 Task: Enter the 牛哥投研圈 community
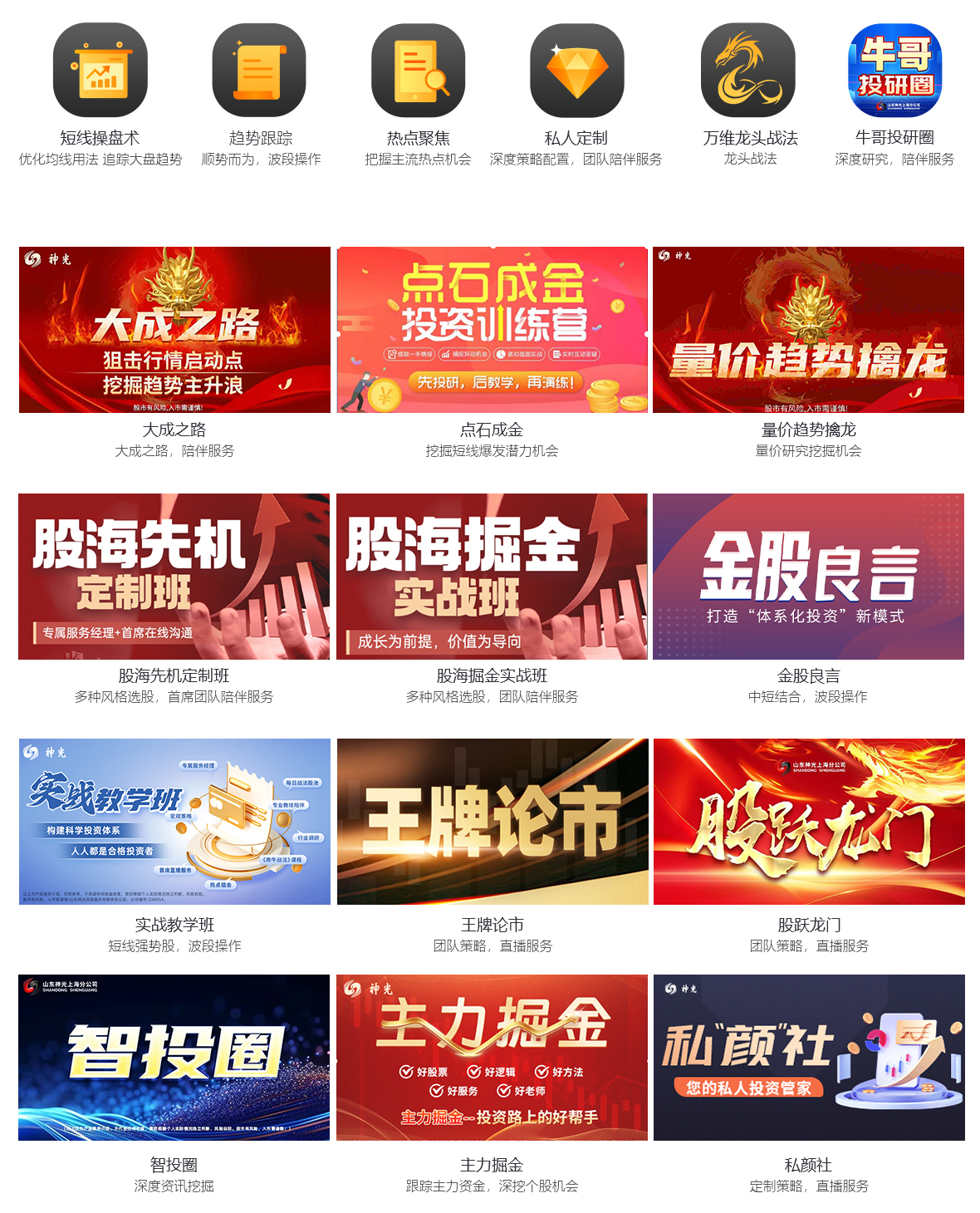(x=894, y=71)
